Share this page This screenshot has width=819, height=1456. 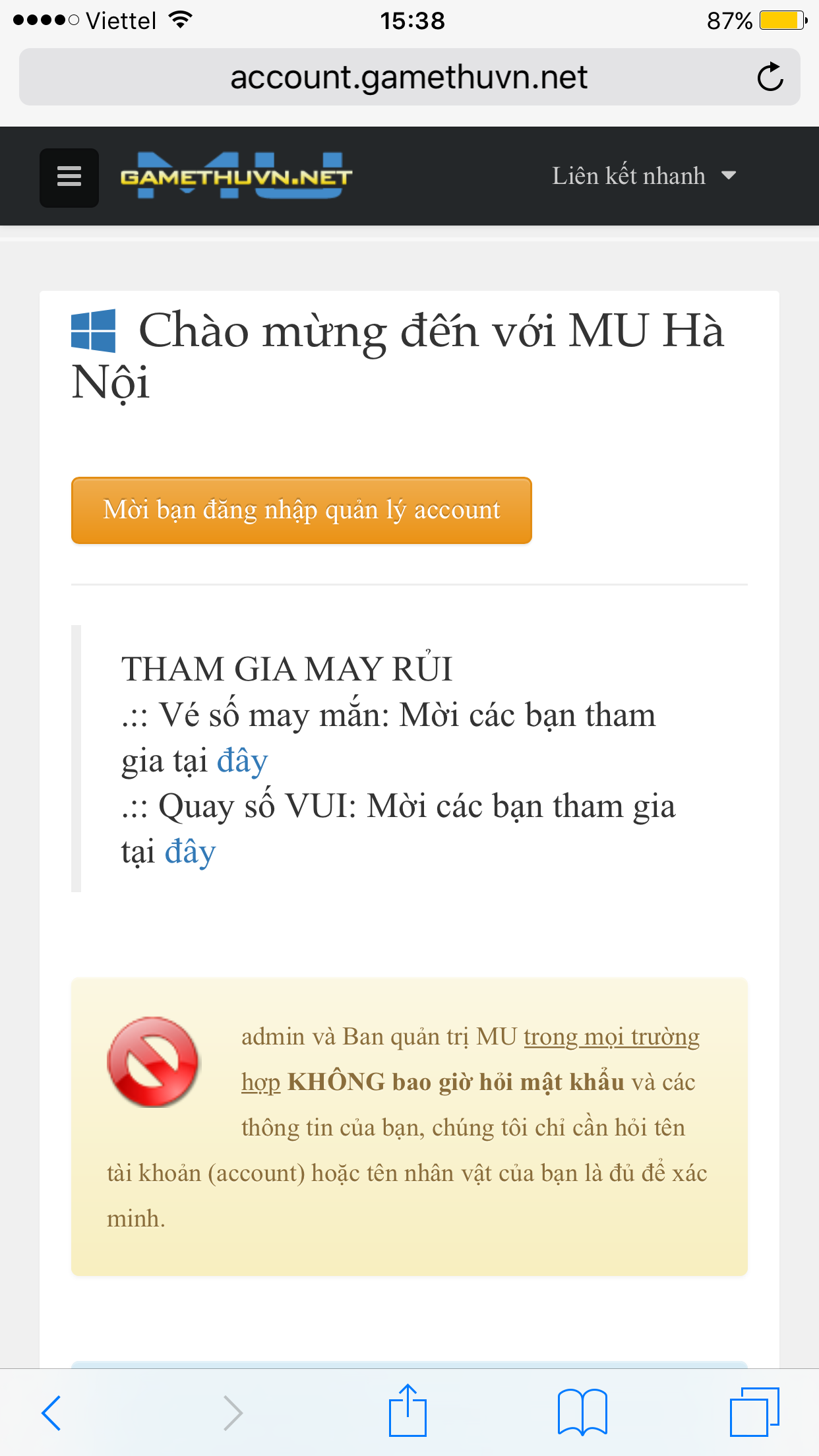click(408, 1411)
